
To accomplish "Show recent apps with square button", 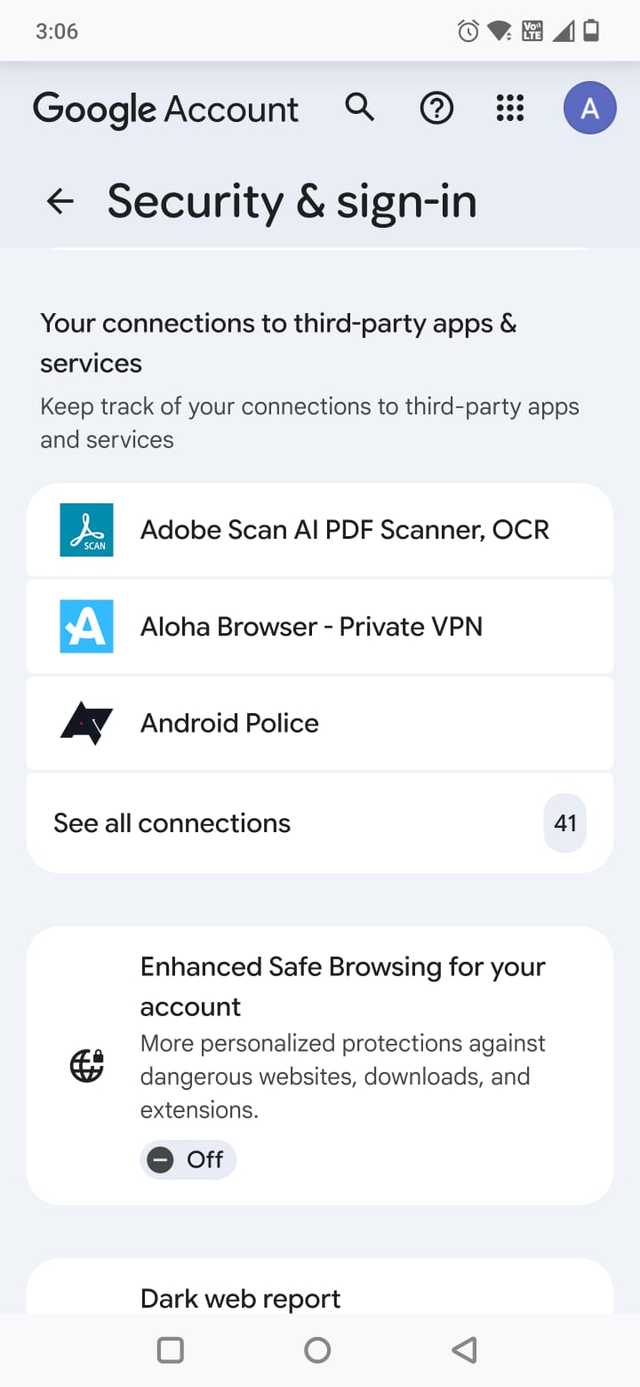I will point(171,1350).
